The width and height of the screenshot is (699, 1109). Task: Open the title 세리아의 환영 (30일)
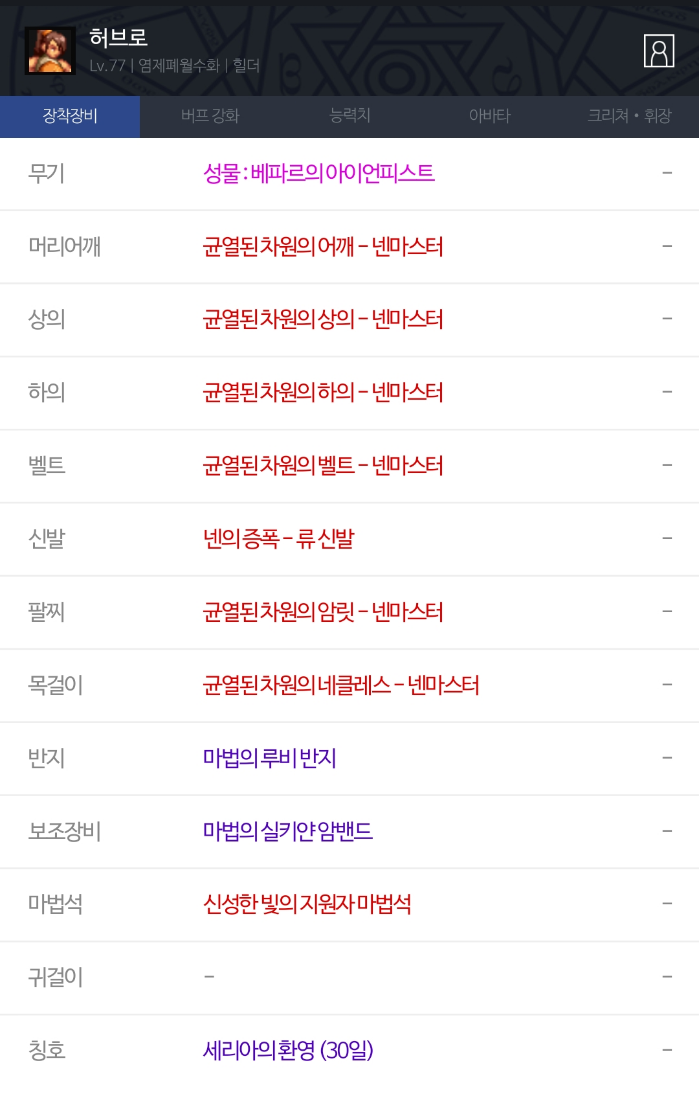(288, 1050)
